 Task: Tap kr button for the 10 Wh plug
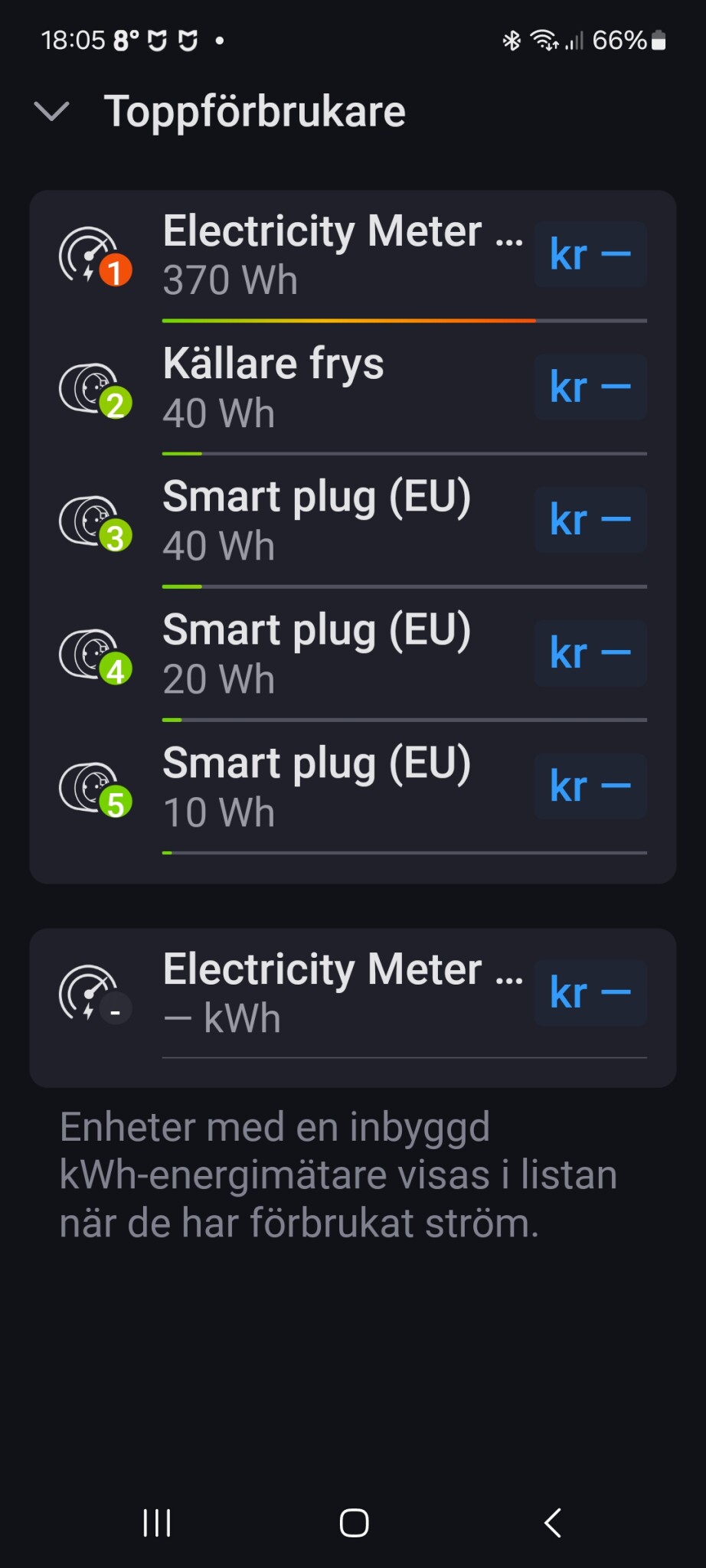[x=590, y=786]
